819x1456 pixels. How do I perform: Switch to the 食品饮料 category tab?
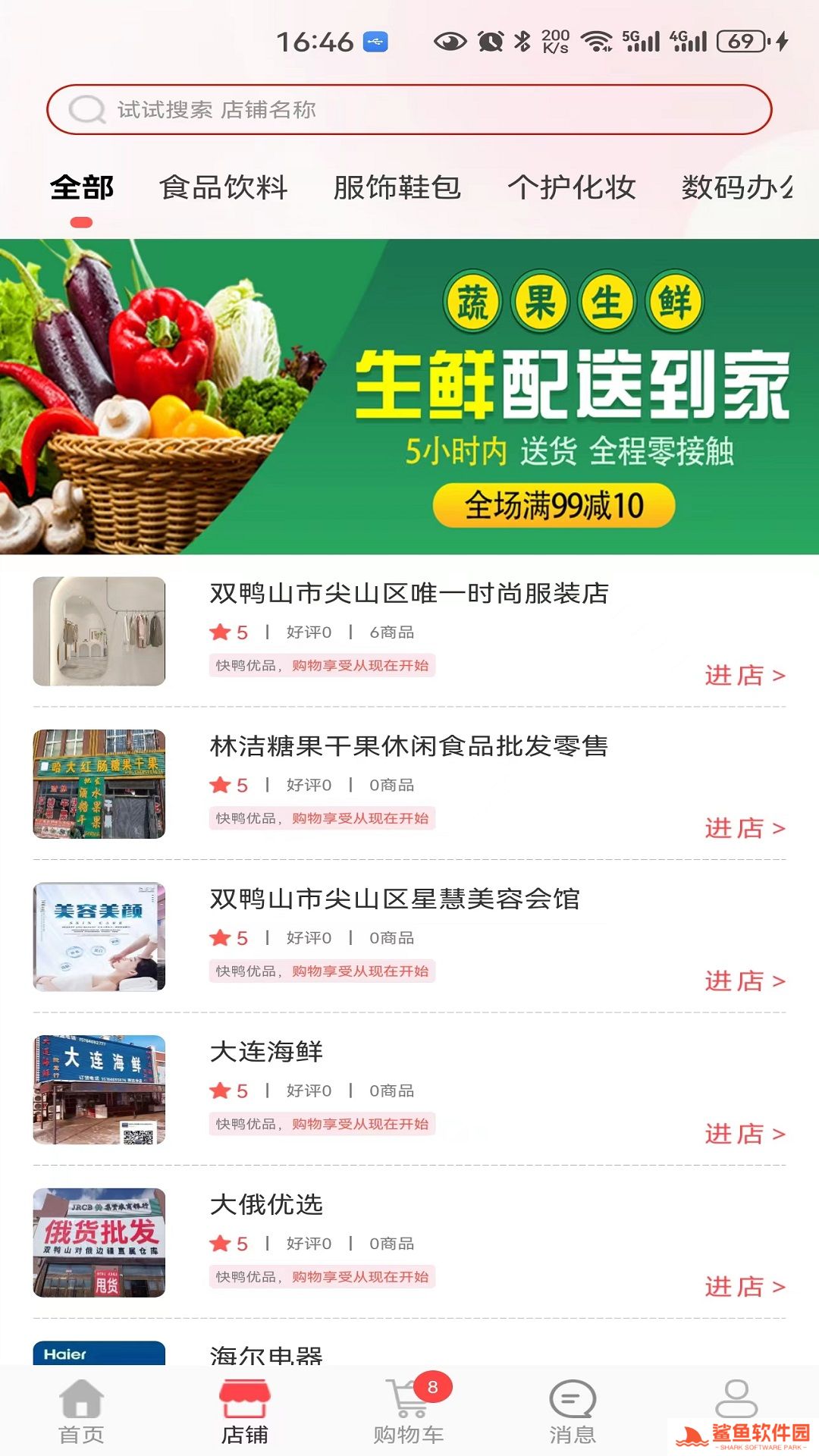[x=224, y=187]
